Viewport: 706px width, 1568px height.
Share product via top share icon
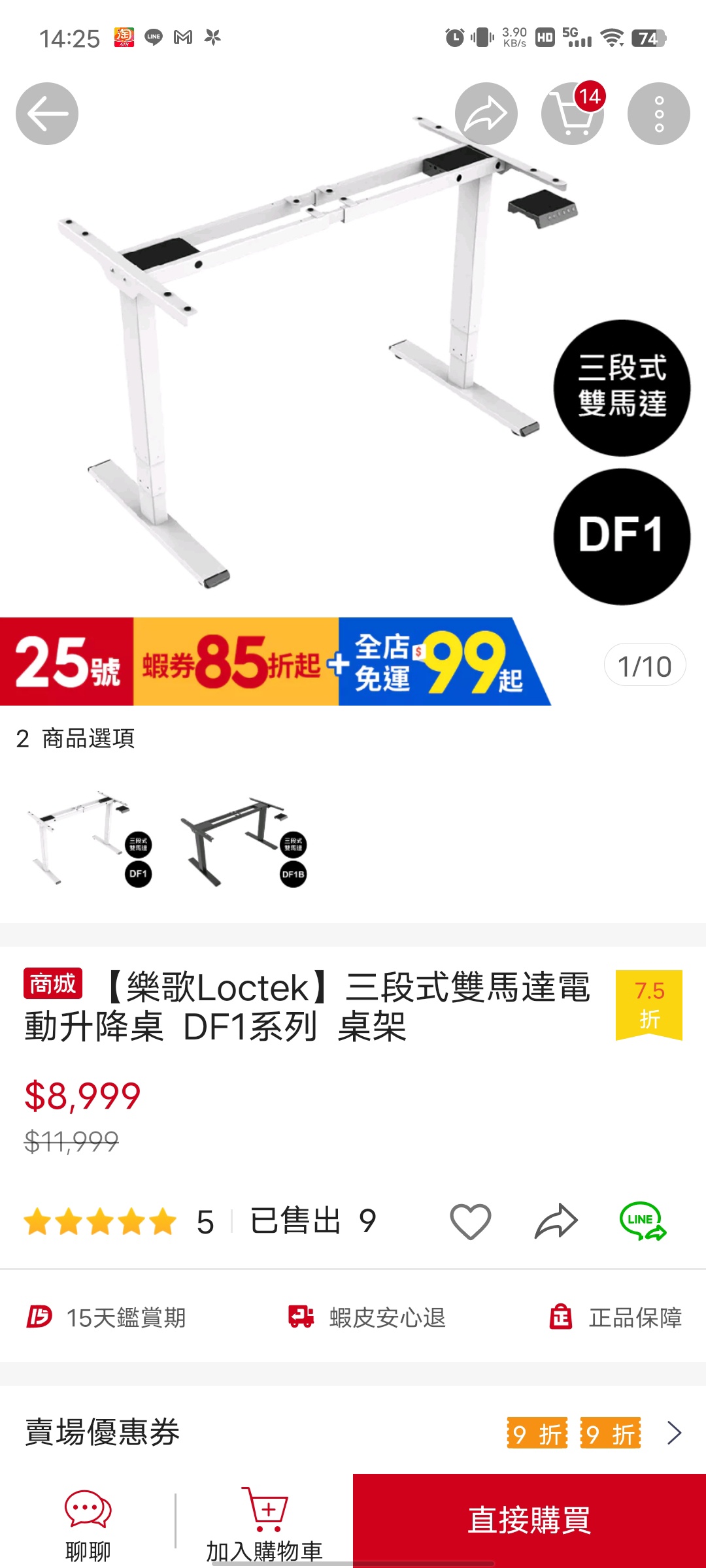coord(486,114)
